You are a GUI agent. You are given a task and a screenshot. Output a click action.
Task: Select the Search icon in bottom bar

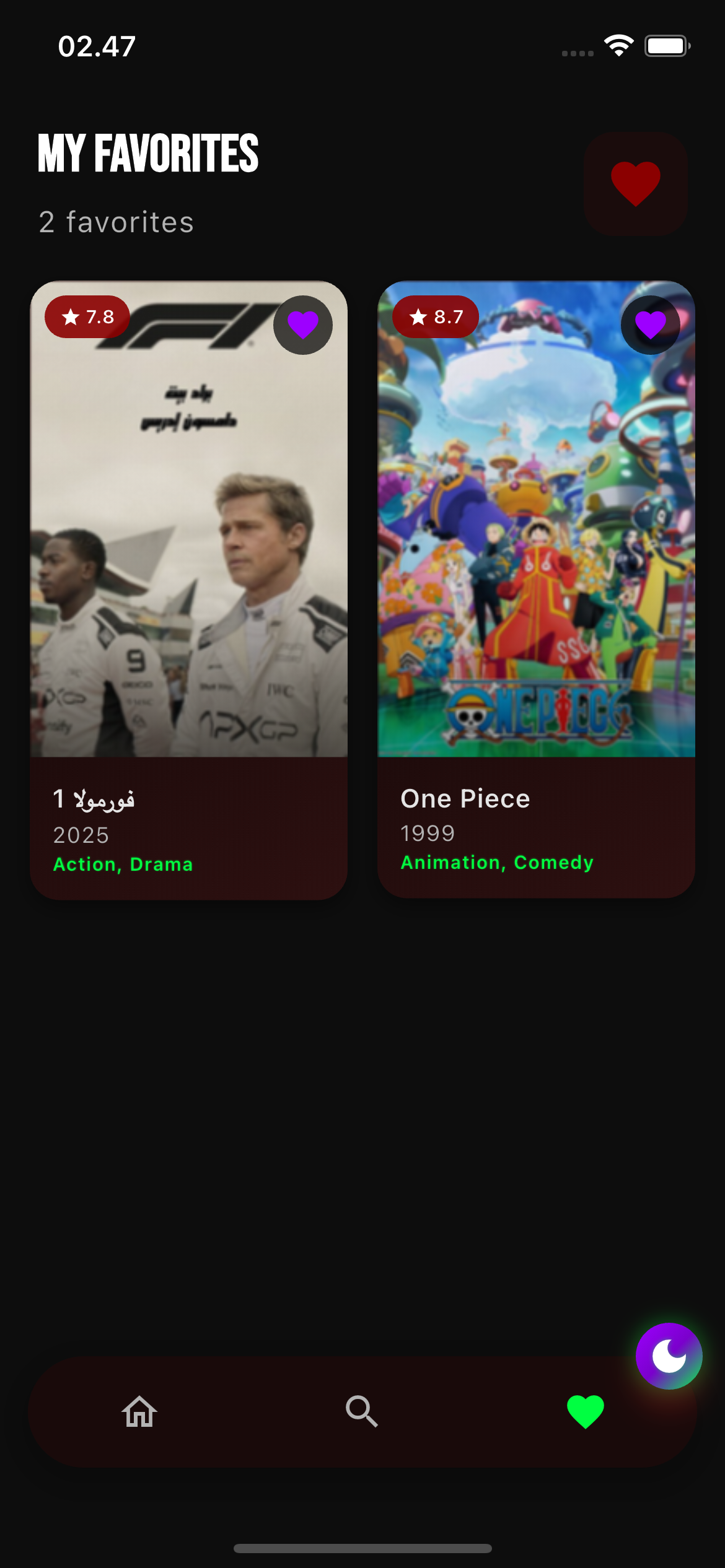362,1413
